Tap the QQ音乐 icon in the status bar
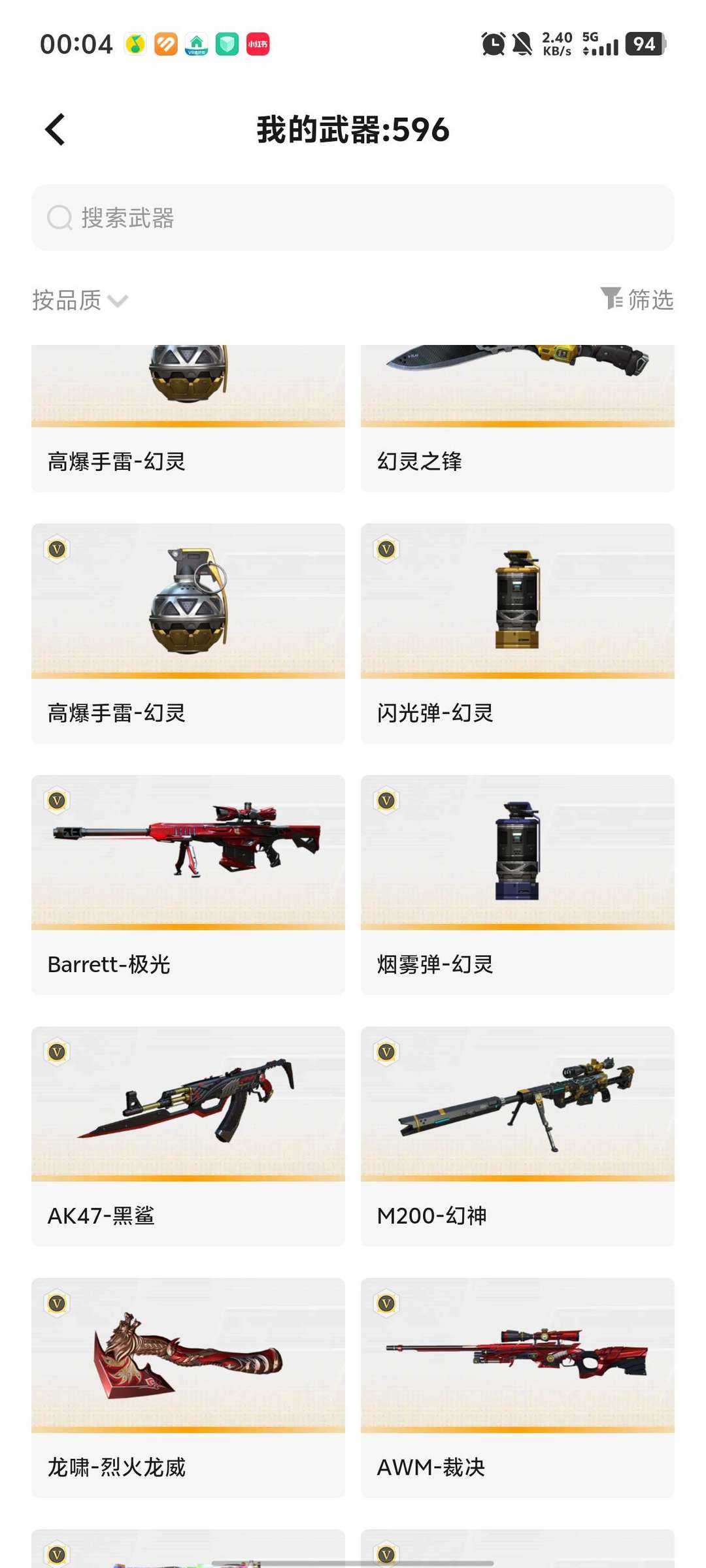 [x=135, y=43]
